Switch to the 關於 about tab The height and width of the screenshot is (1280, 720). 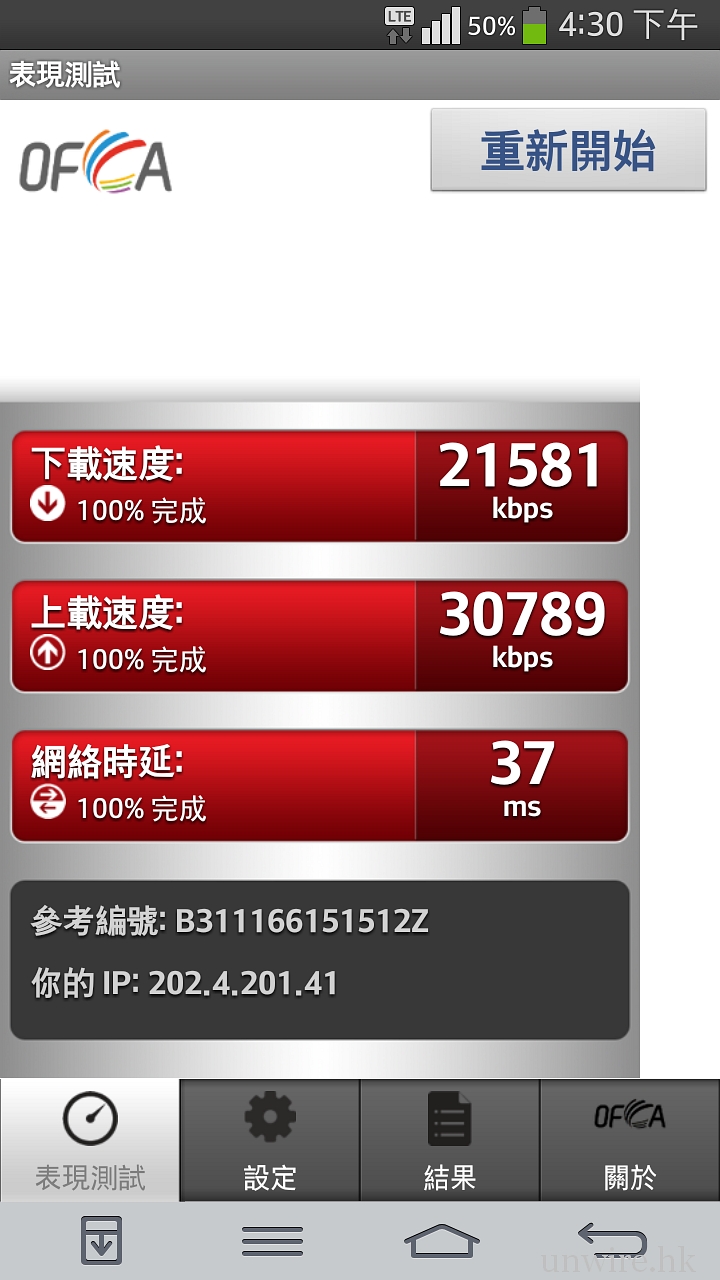(629, 1141)
